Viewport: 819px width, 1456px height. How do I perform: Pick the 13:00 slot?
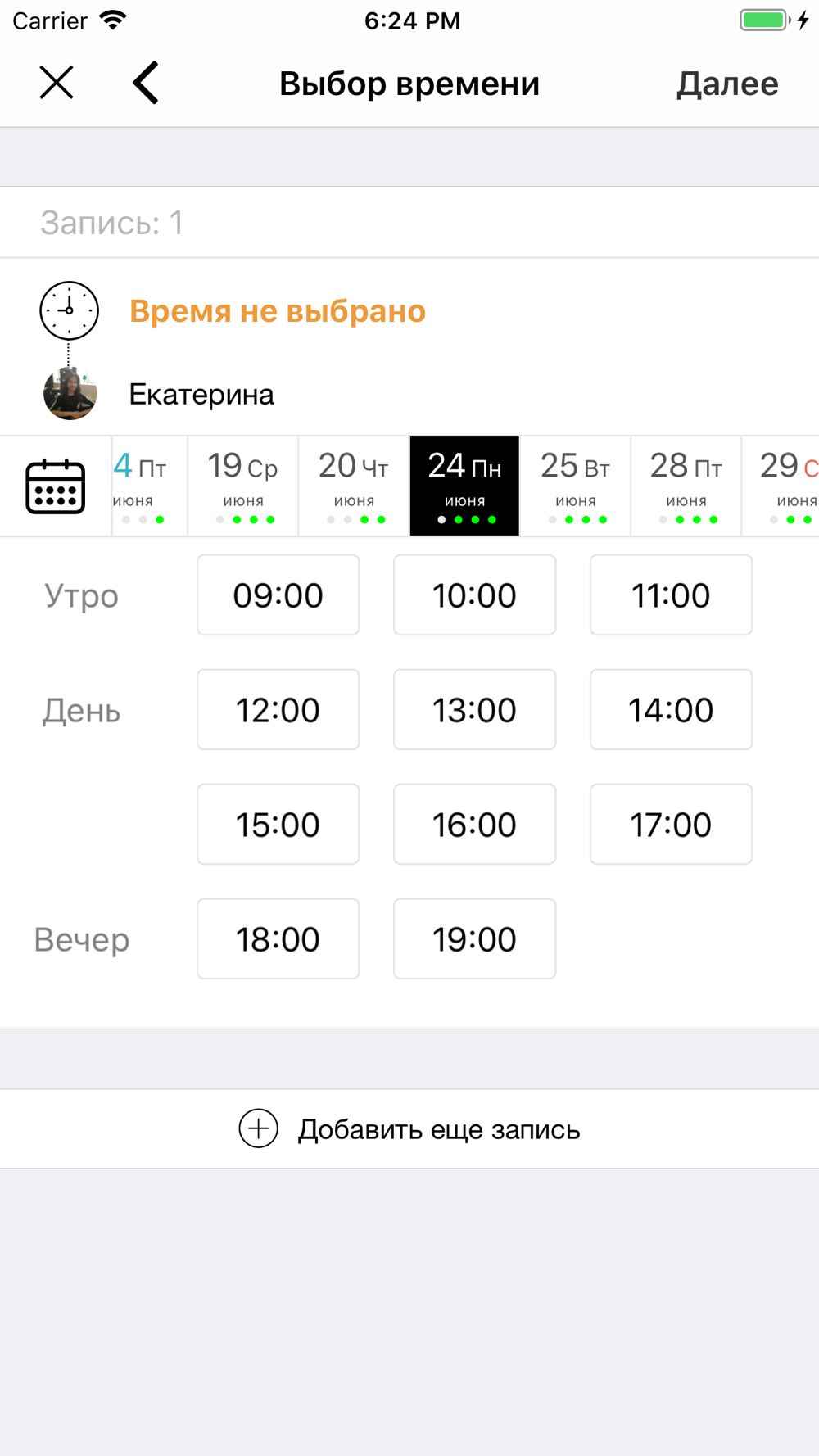[x=475, y=709]
